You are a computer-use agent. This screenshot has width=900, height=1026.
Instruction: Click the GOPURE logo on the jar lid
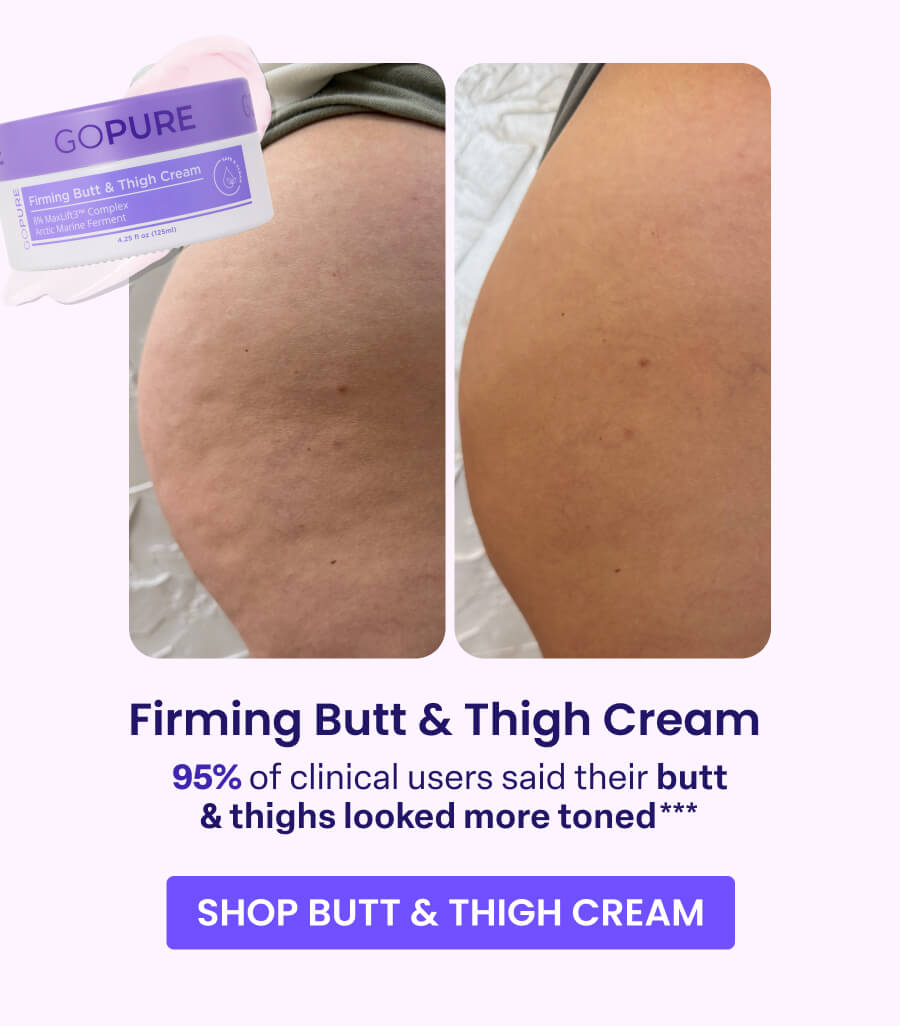point(125,123)
